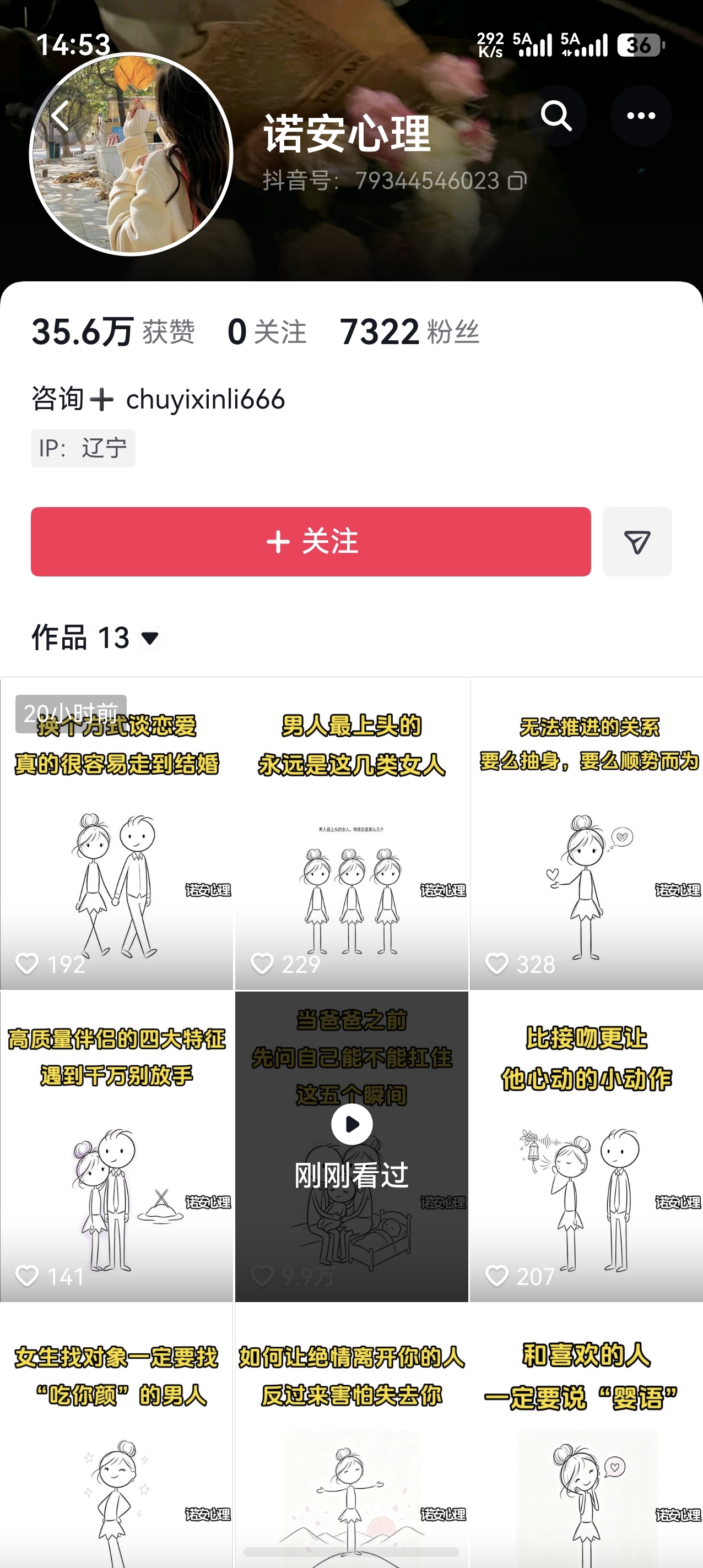Open video 如何让绝情离开你的人

tap(351, 1435)
